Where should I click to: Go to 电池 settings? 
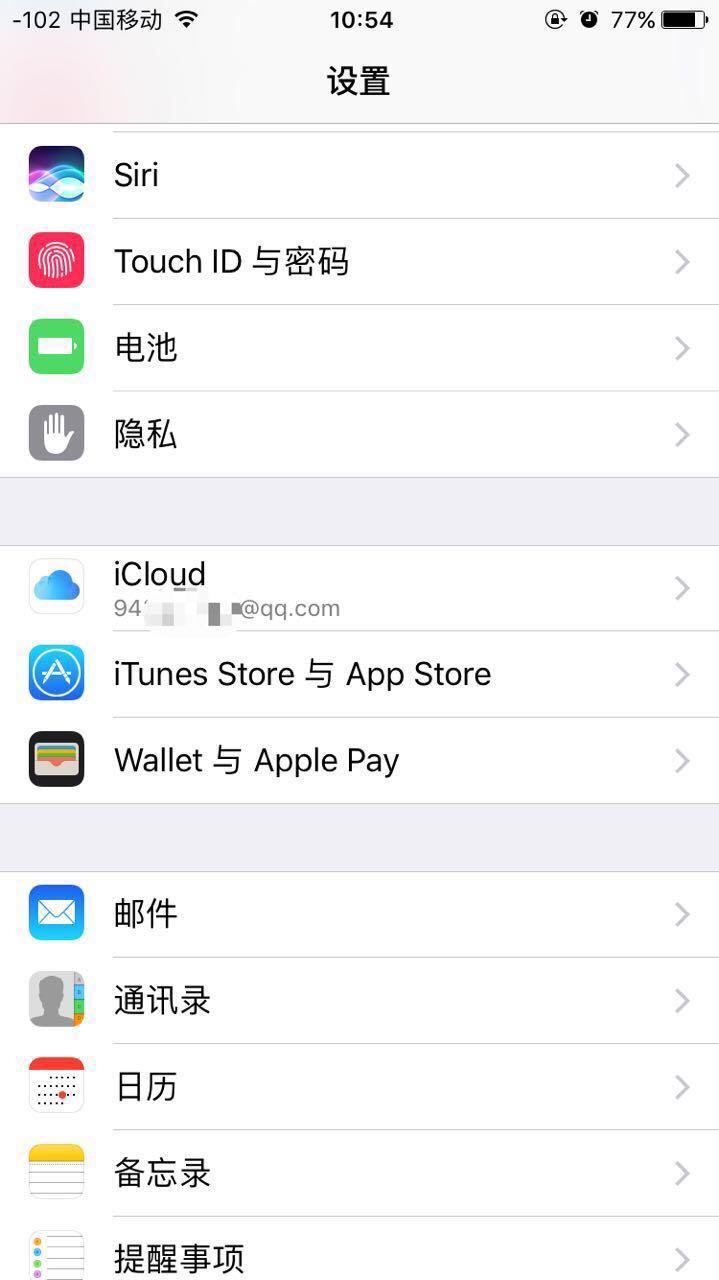(359, 348)
